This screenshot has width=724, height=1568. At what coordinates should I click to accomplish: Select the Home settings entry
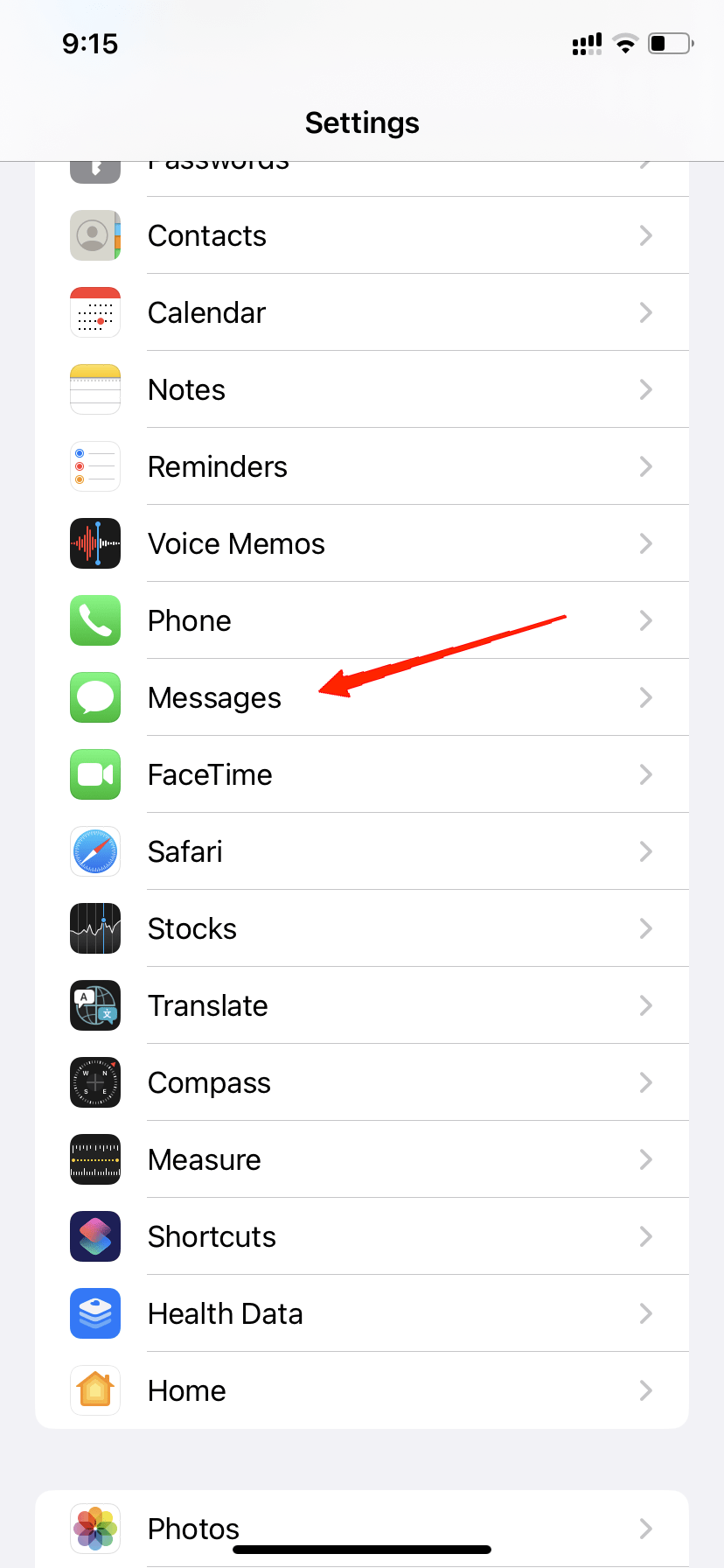tap(362, 1390)
